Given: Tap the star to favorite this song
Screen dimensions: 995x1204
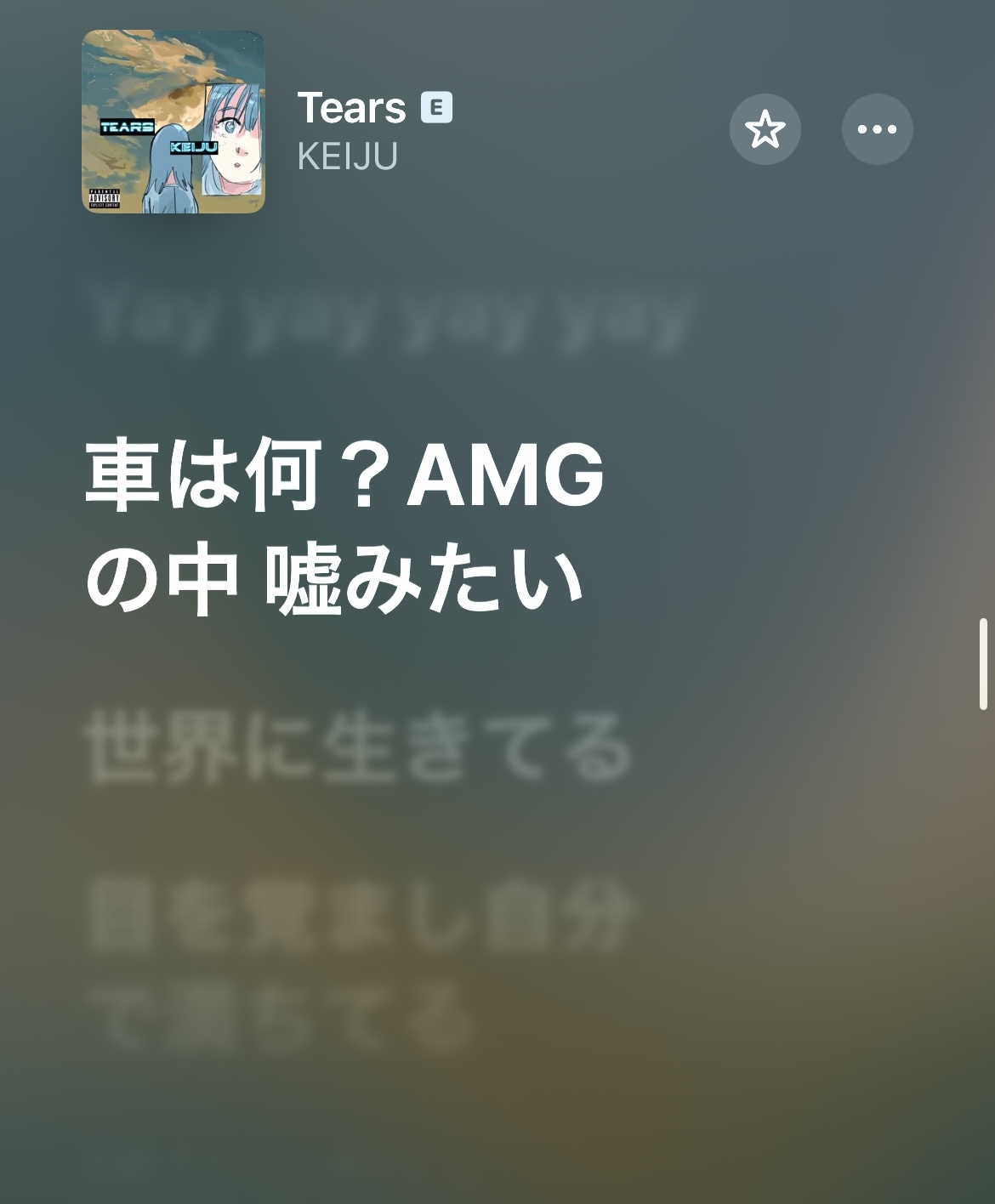Looking at the screenshot, I should [765, 128].
